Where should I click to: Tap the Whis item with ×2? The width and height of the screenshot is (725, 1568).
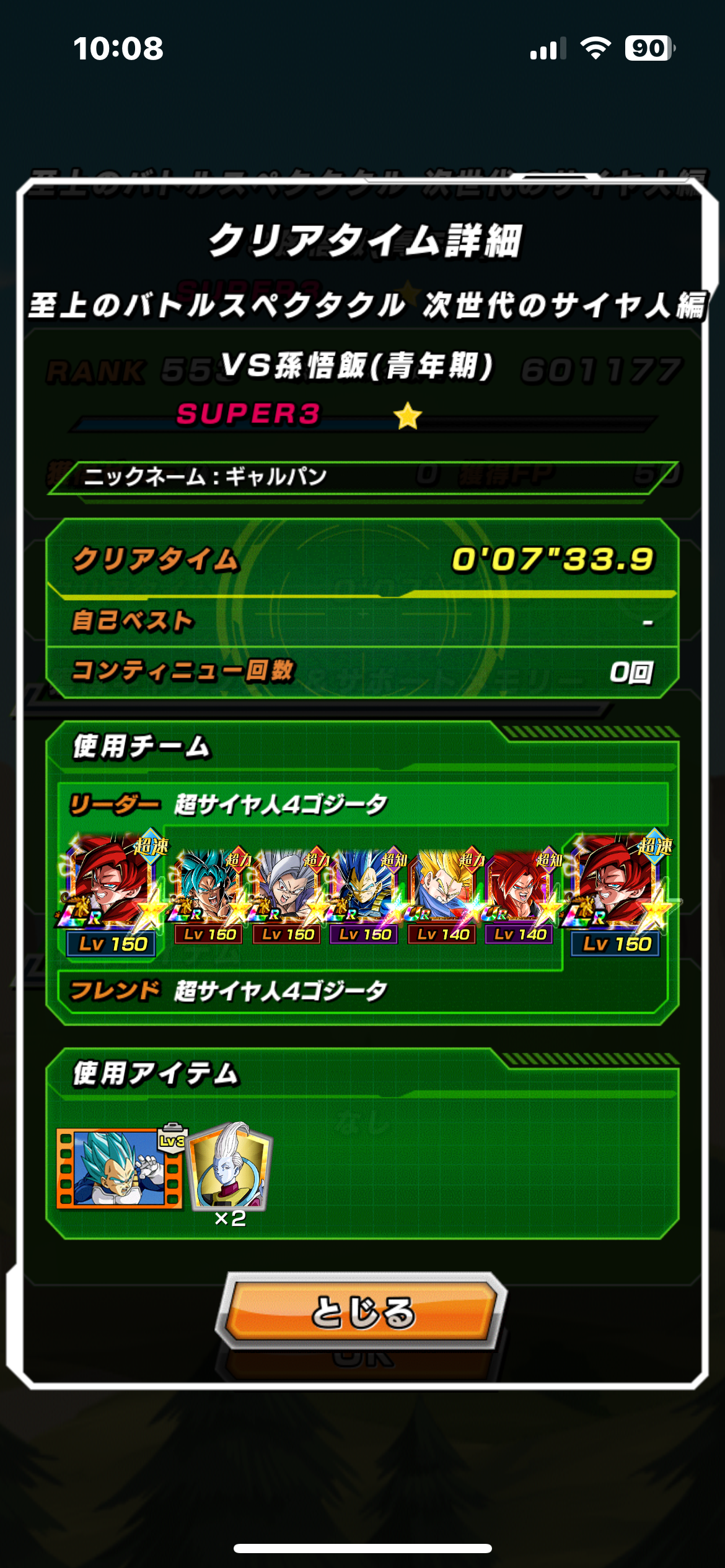[230, 1171]
